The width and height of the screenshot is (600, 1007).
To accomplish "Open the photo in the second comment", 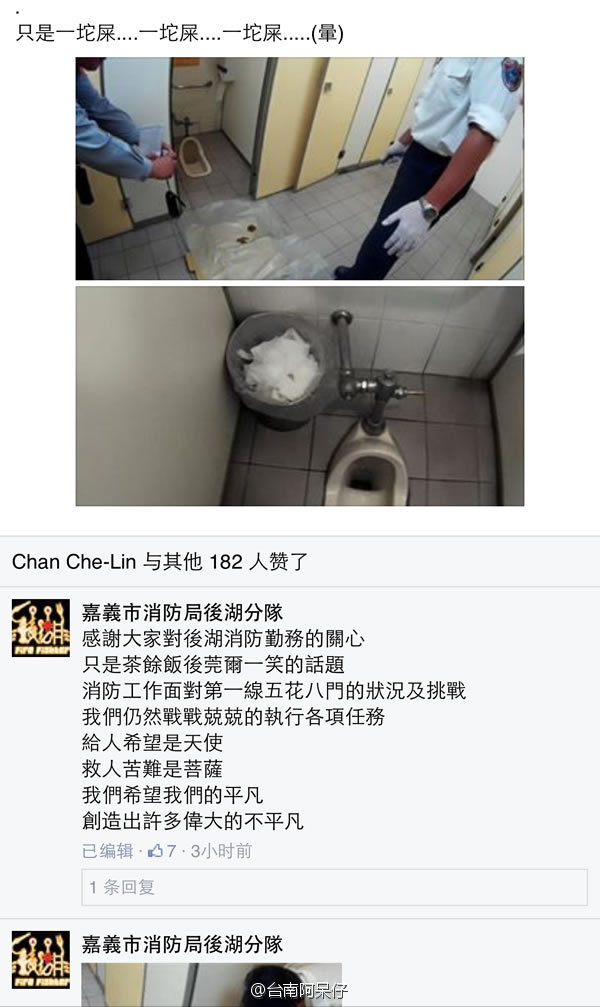I will pos(210,984).
